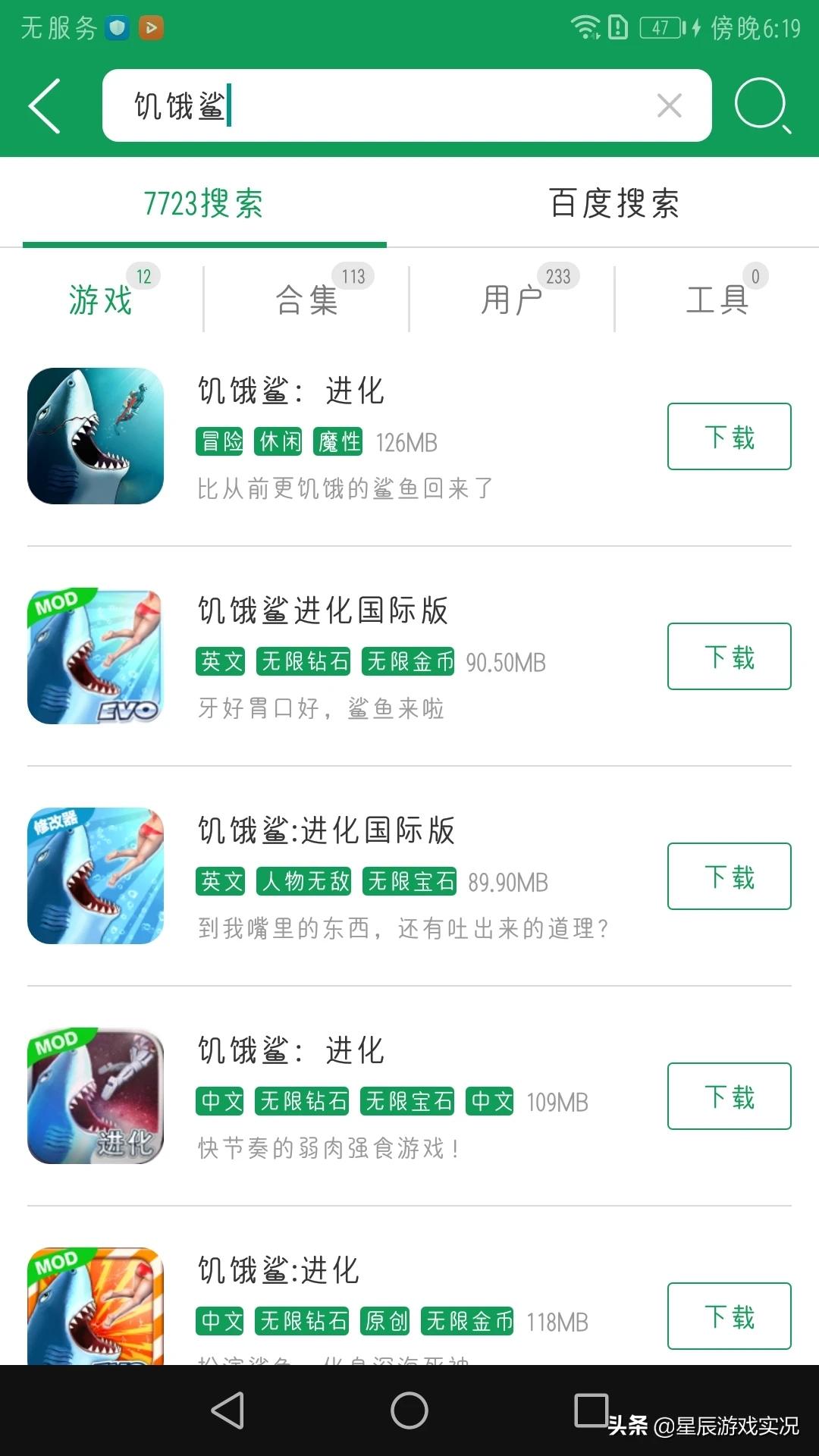Select the 合集 results category

click(306, 299)
